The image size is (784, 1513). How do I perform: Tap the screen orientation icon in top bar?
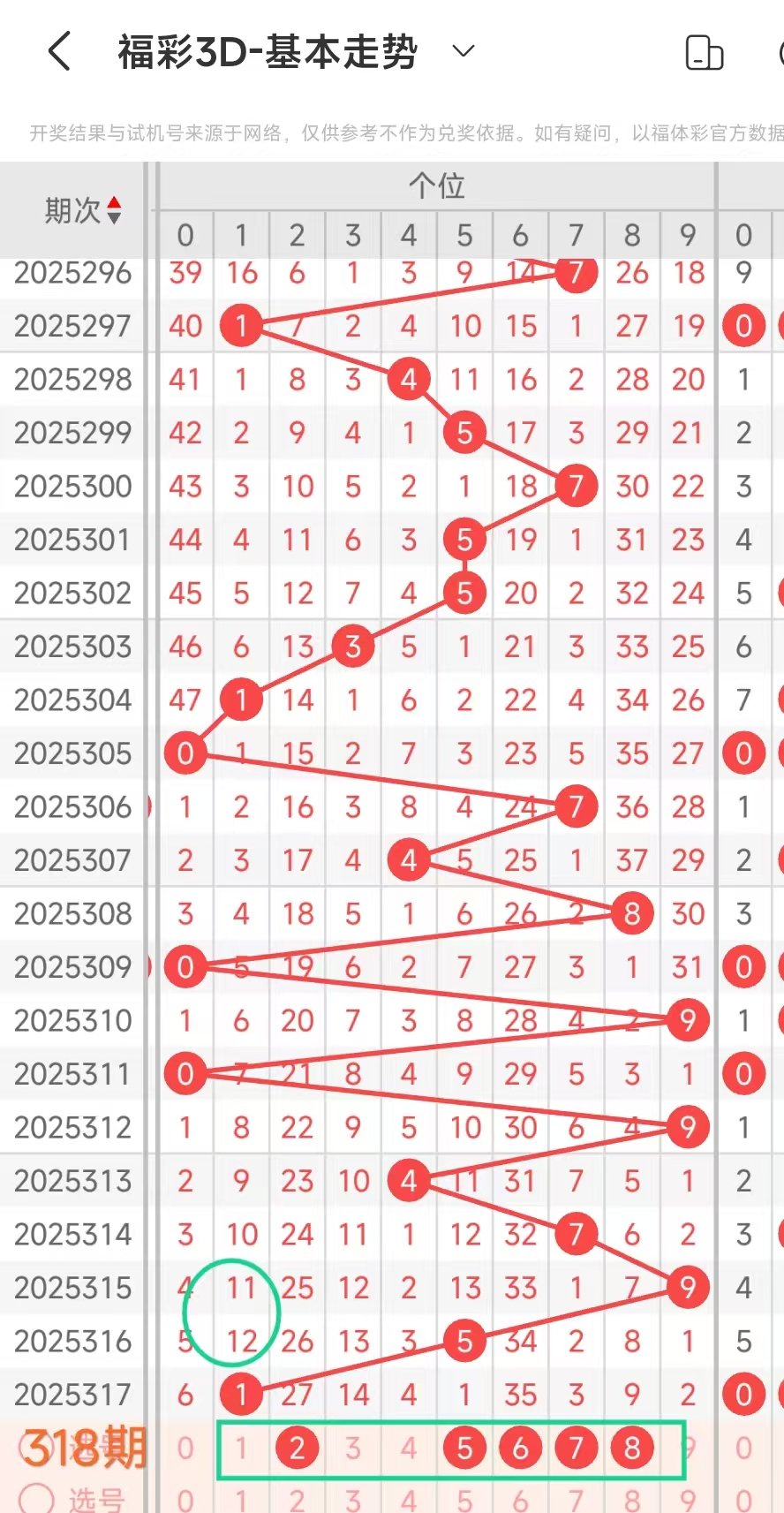click(x=705, y=52)
